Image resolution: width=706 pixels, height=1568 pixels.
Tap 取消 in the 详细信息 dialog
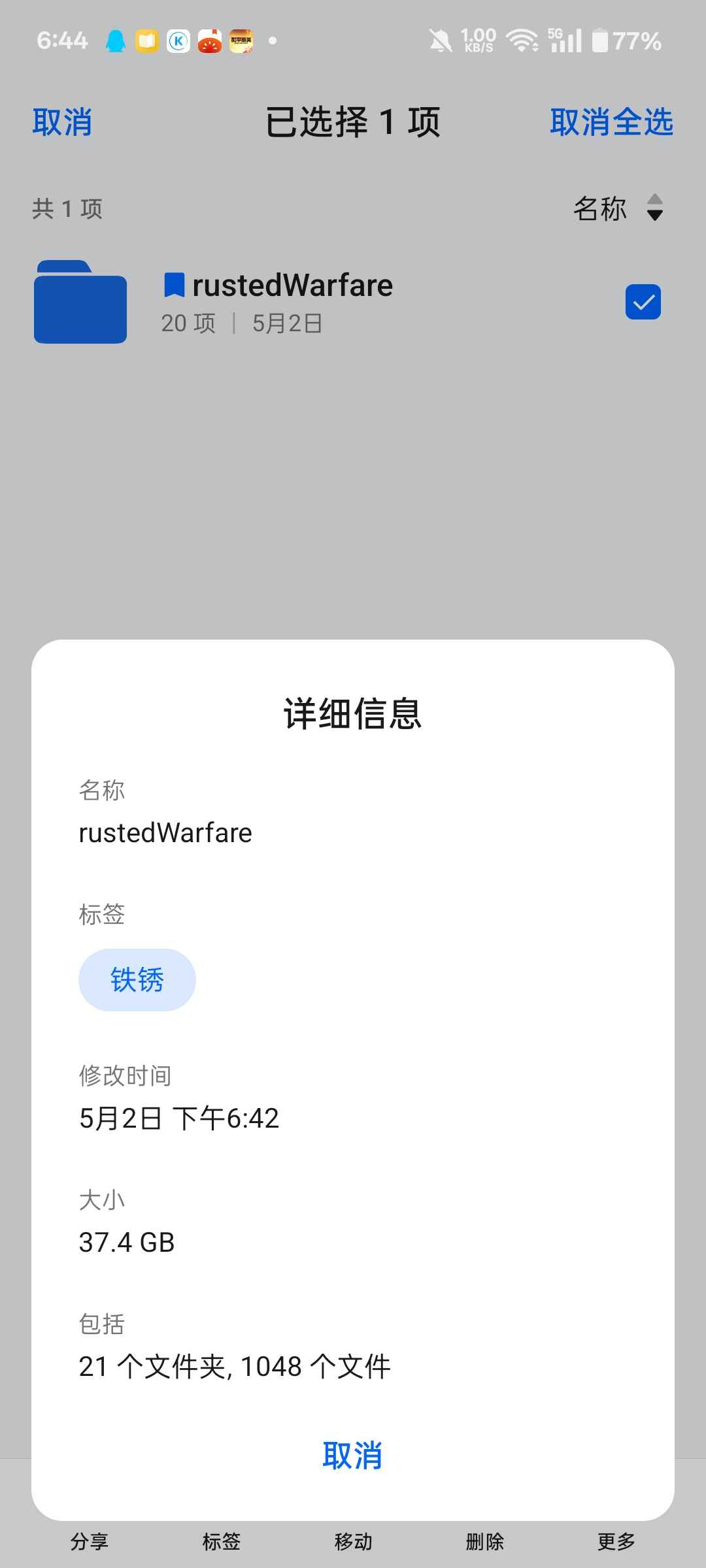click(x=352, y=1456)
